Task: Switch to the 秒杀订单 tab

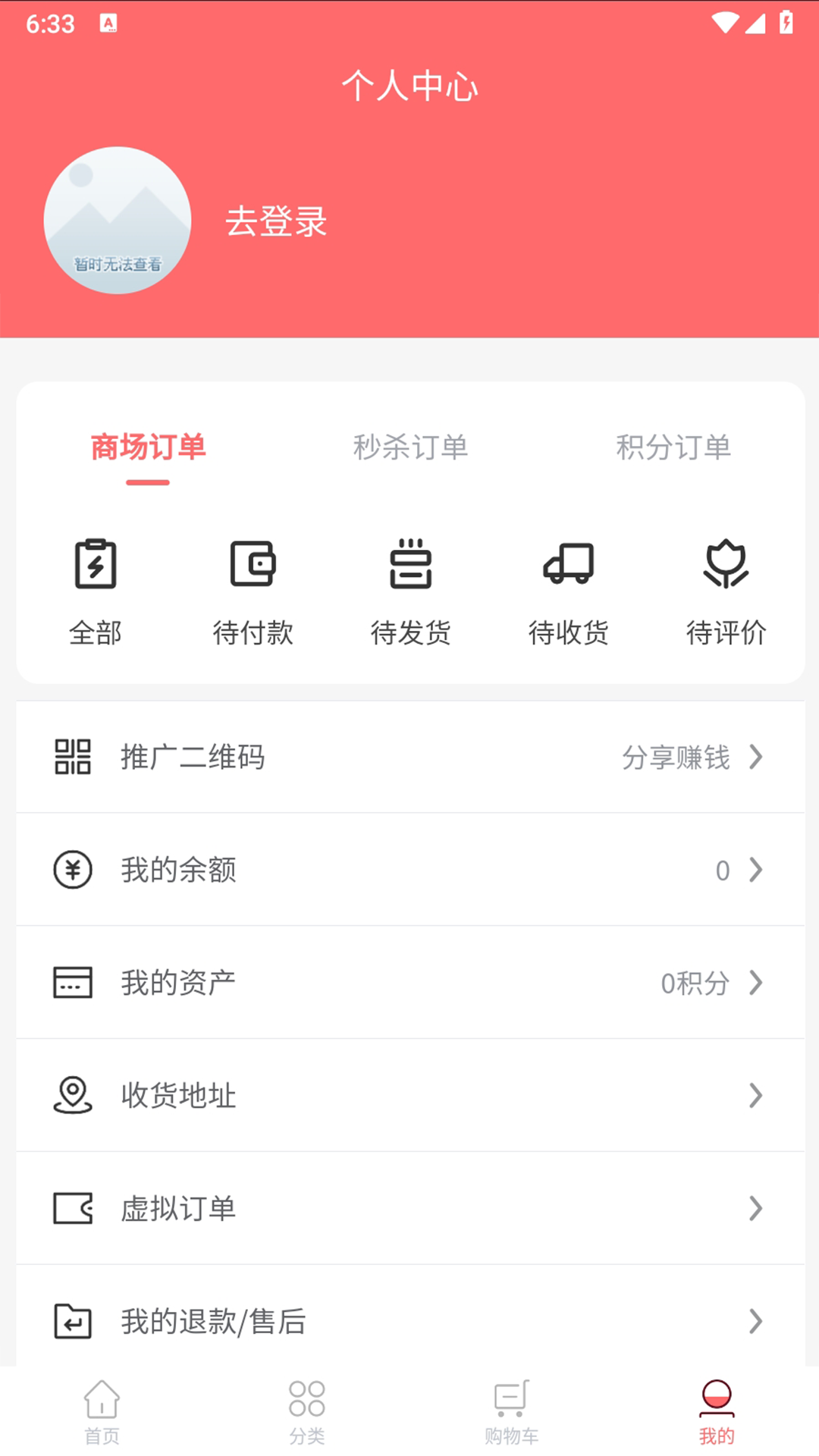Action: pos(411,447)
